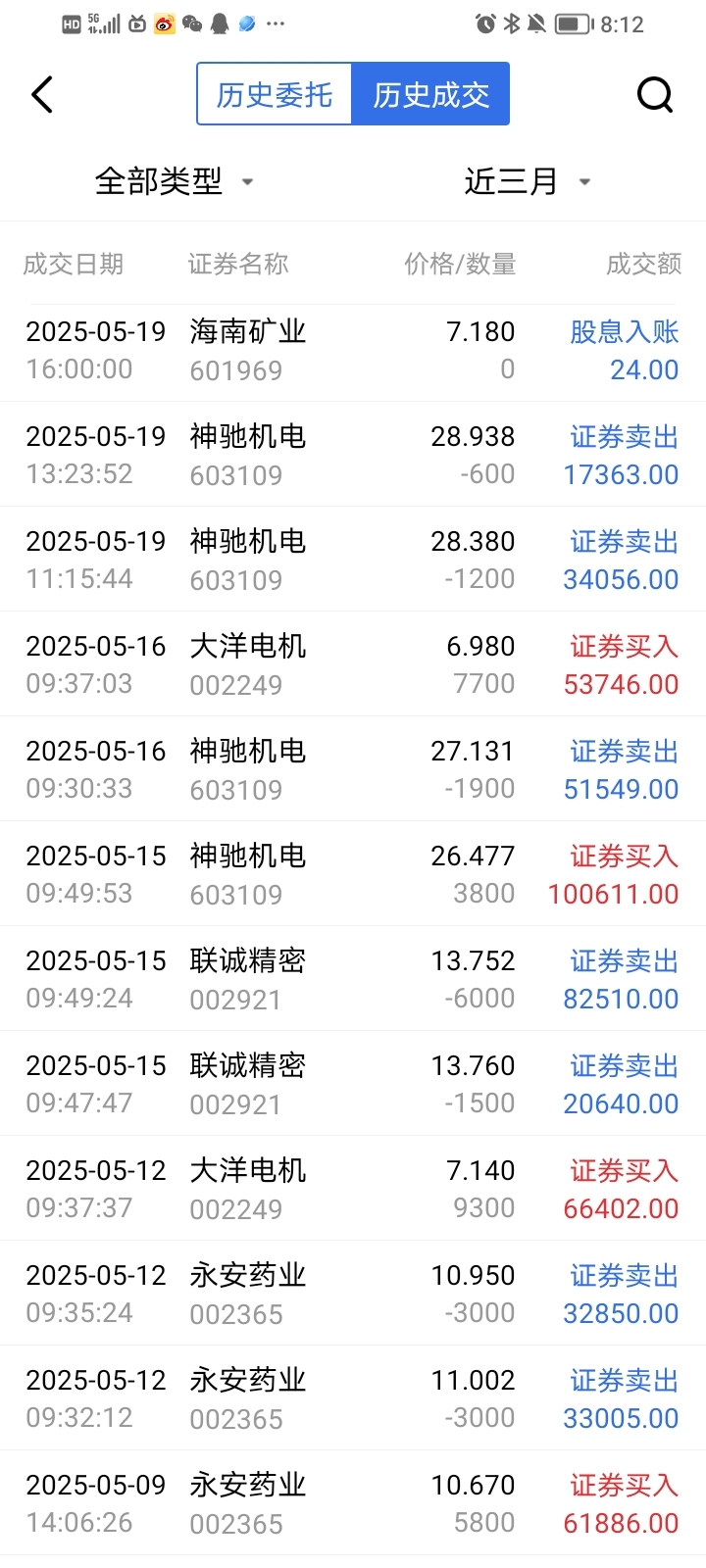View 大洋电机 purchase of 7700 shares
The height and width of the screenshot is (1568, 706).
[353, 664]
